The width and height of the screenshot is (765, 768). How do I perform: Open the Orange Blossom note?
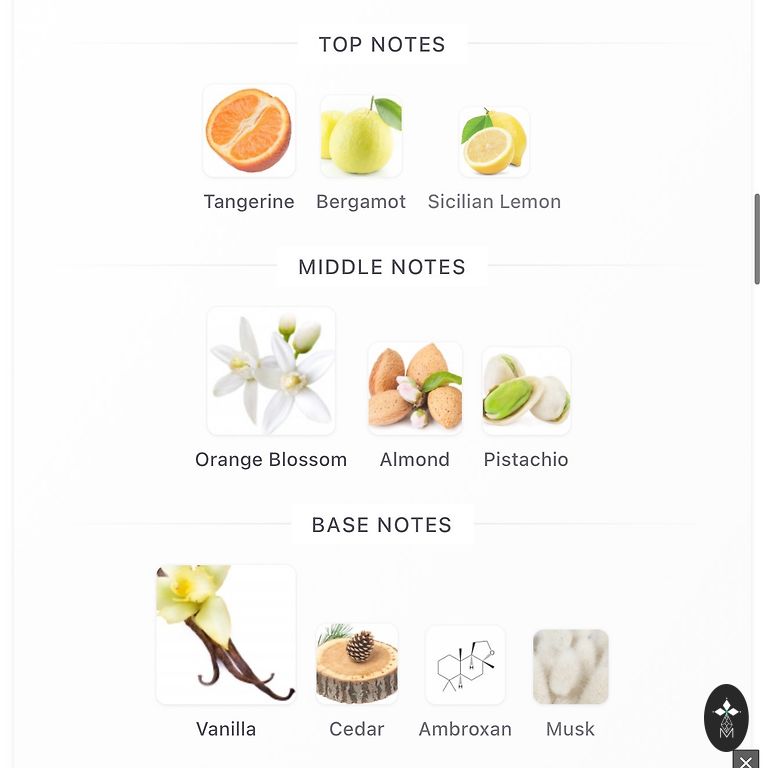coord(271,371)
